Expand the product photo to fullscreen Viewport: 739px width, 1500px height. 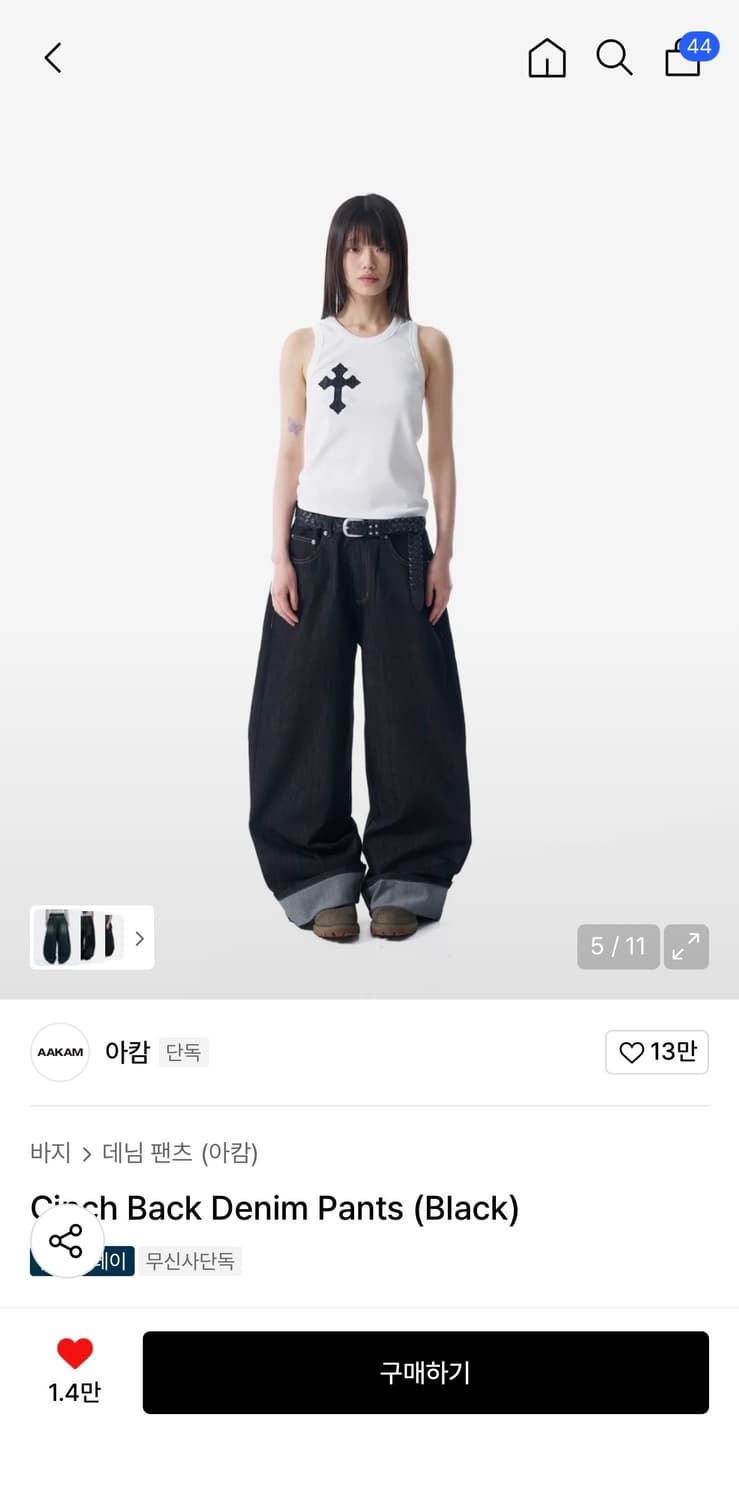686,946
